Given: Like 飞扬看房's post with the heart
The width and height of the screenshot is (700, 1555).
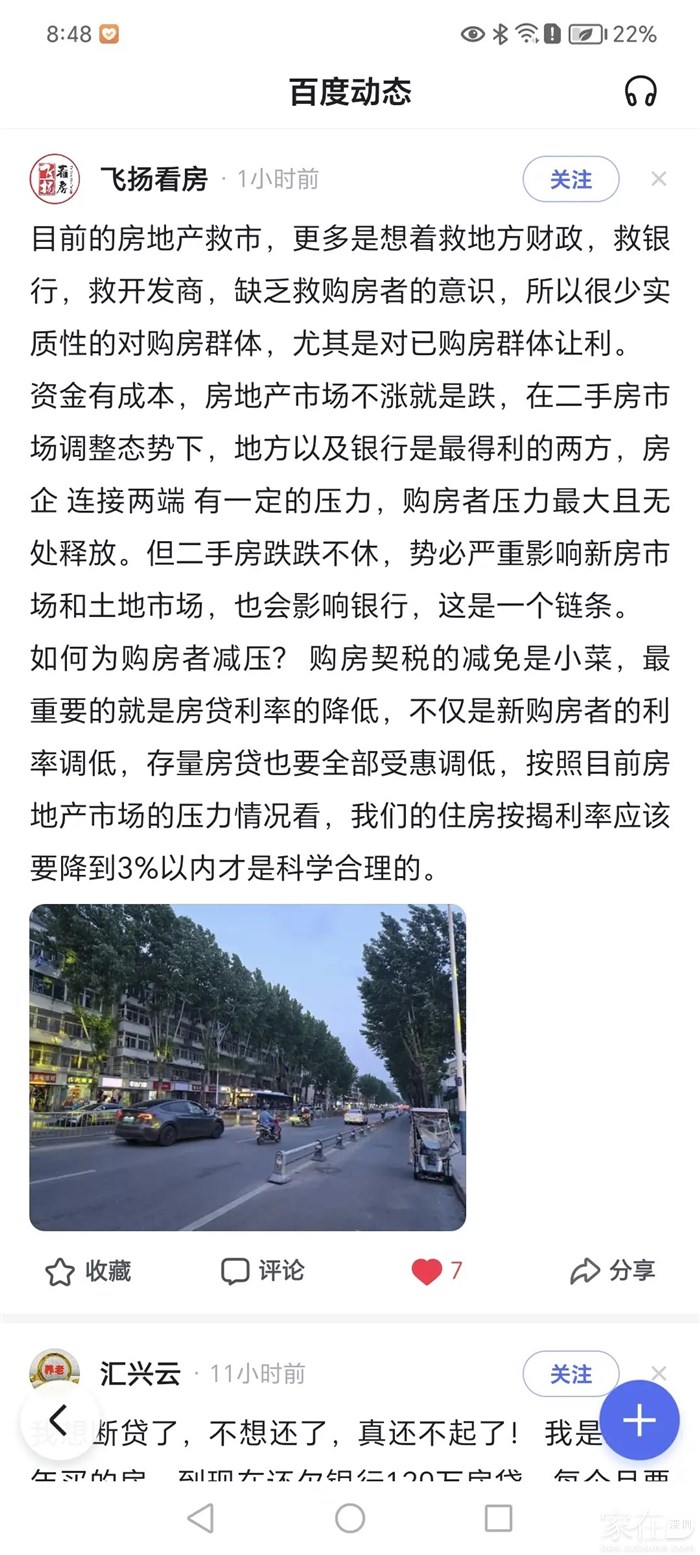Looking at the screenshot, I should tap(428, 1271).
